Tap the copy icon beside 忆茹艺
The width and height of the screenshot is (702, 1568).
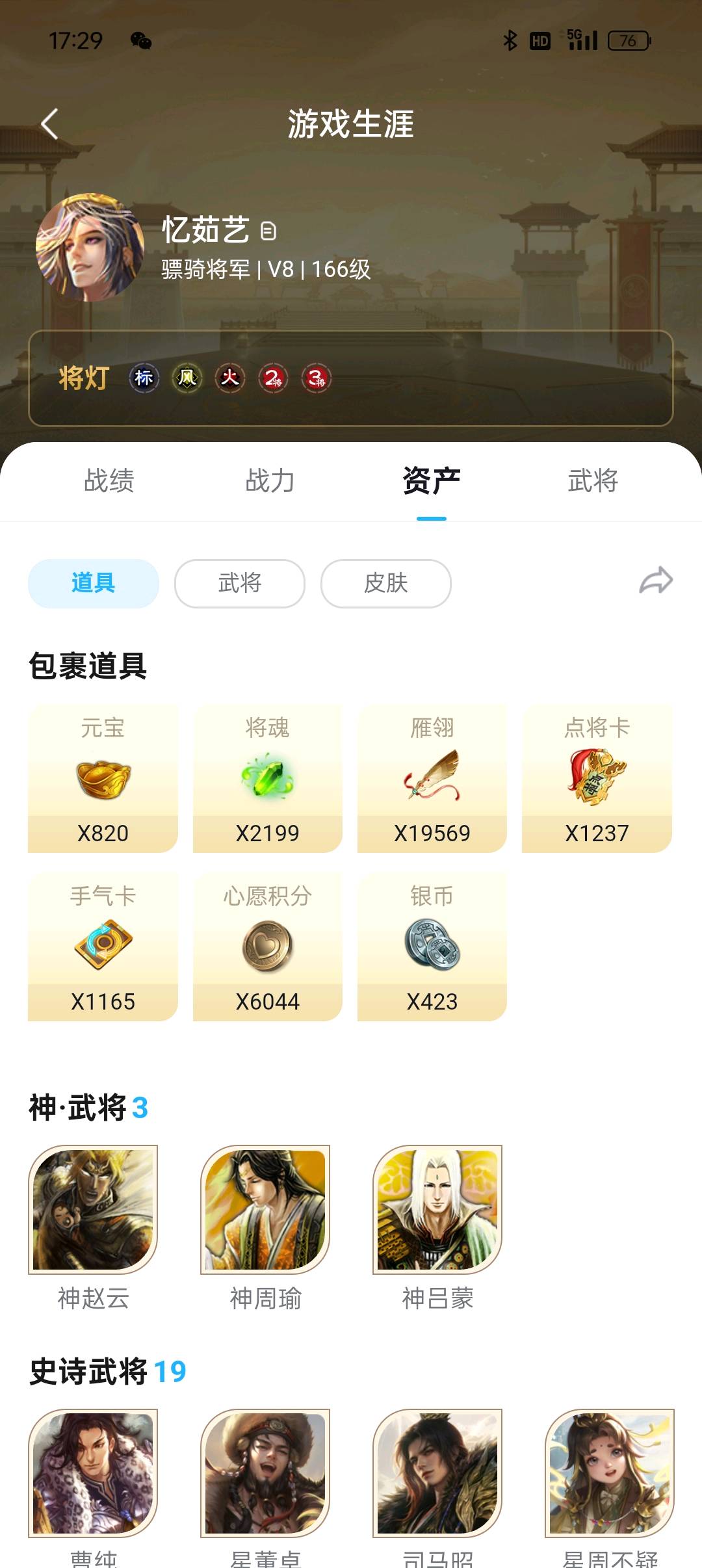[x=268, y=231]
